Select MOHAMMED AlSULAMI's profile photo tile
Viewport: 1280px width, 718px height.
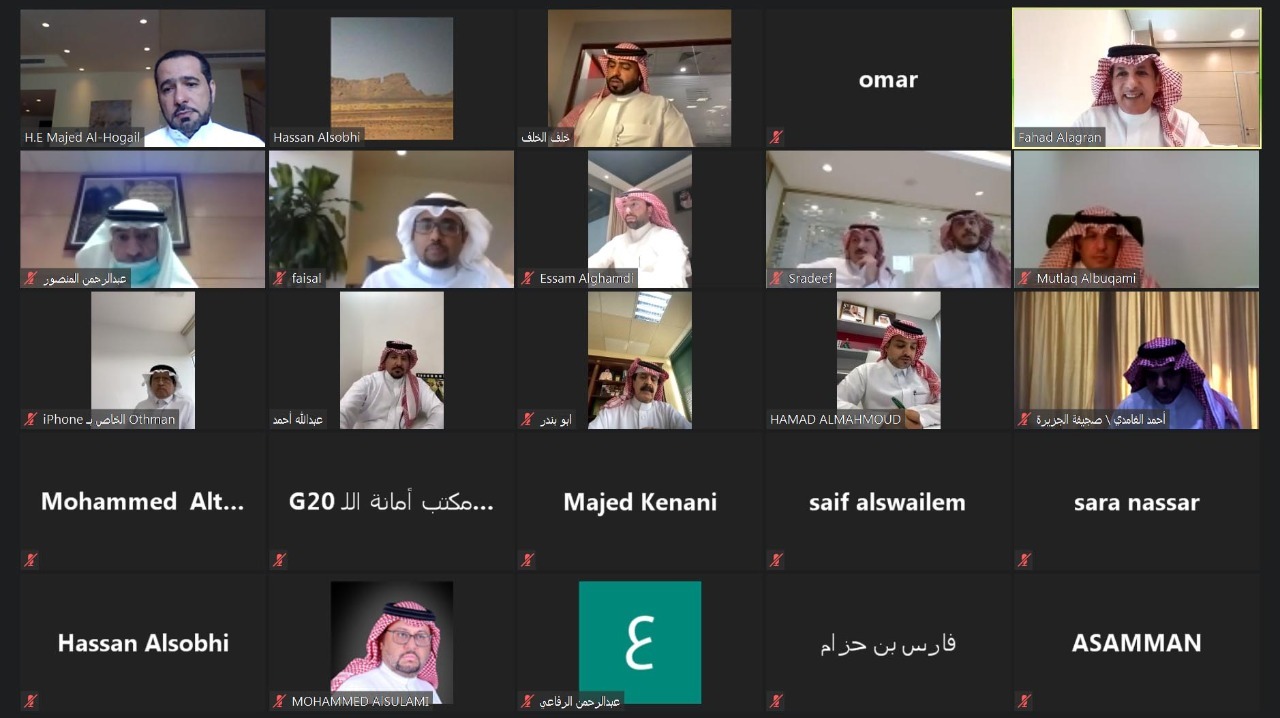click(x=391, y=642)
